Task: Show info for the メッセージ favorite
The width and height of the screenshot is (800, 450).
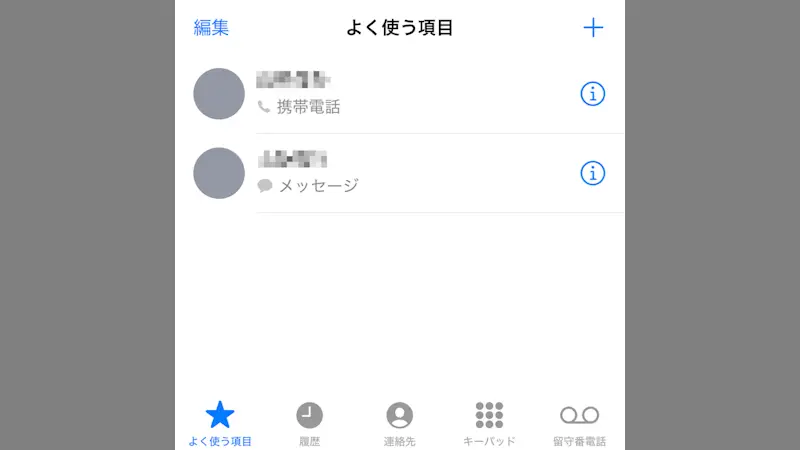Action: [x=593, y=173]
